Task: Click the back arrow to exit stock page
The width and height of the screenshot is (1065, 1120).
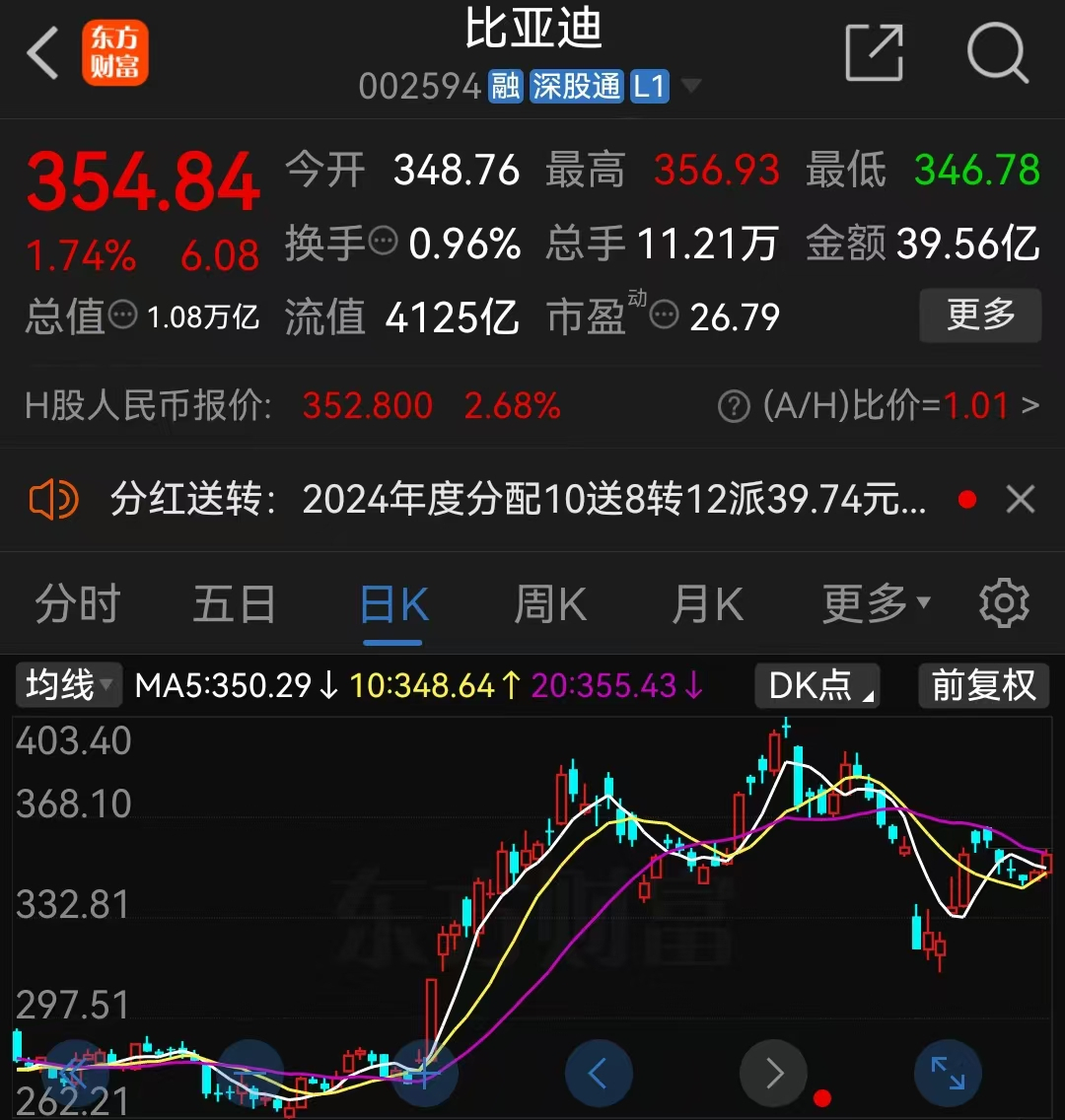Action: [x=43, y=51]
